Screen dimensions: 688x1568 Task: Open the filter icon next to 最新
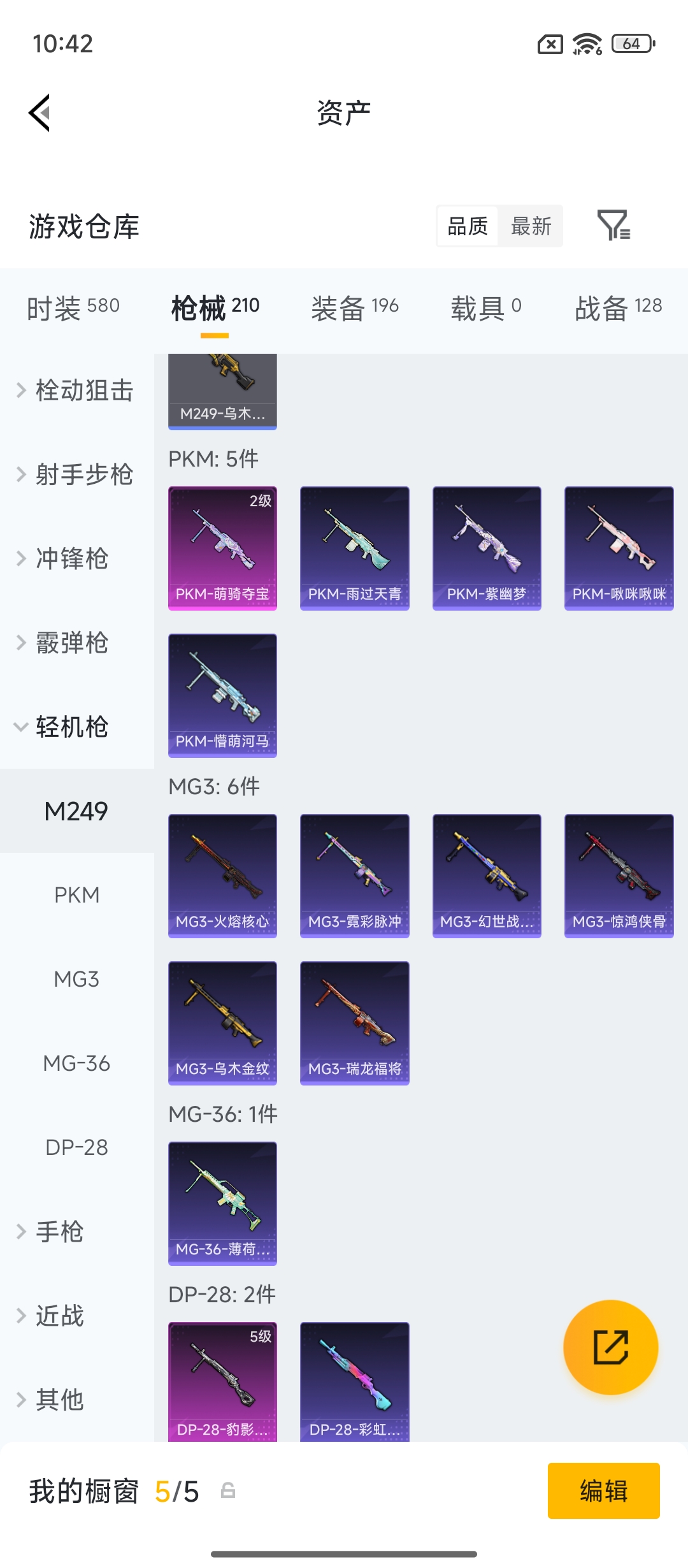pyautogui.click(x=613, y=226)
